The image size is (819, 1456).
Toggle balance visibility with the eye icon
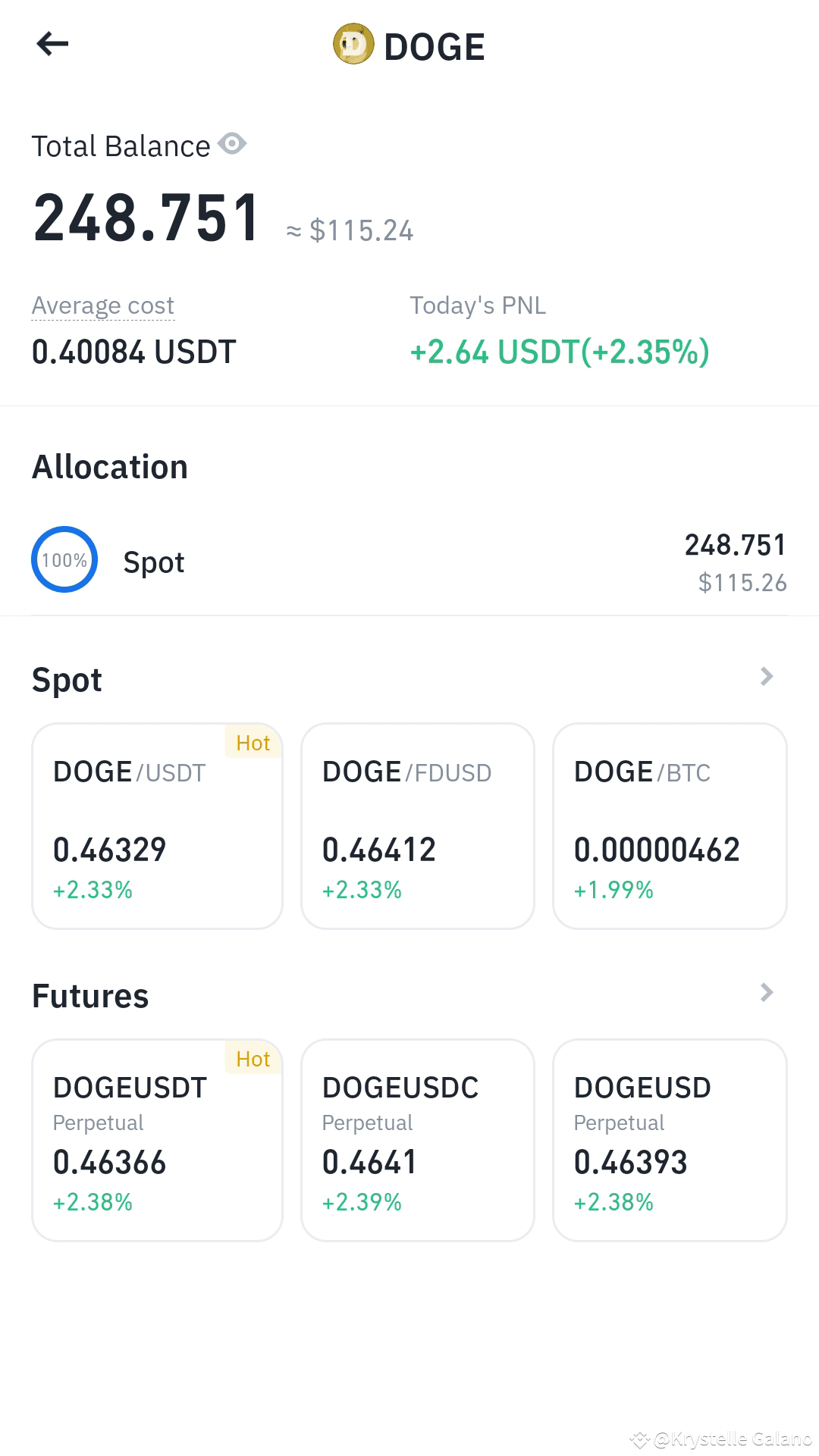point(232,143)
